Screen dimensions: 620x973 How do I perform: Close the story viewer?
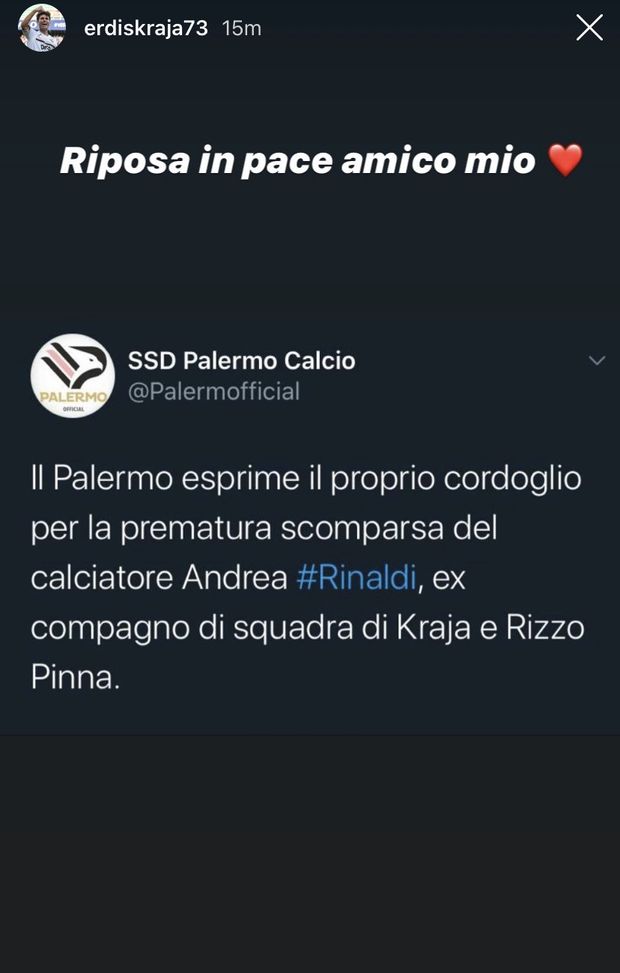589,28
